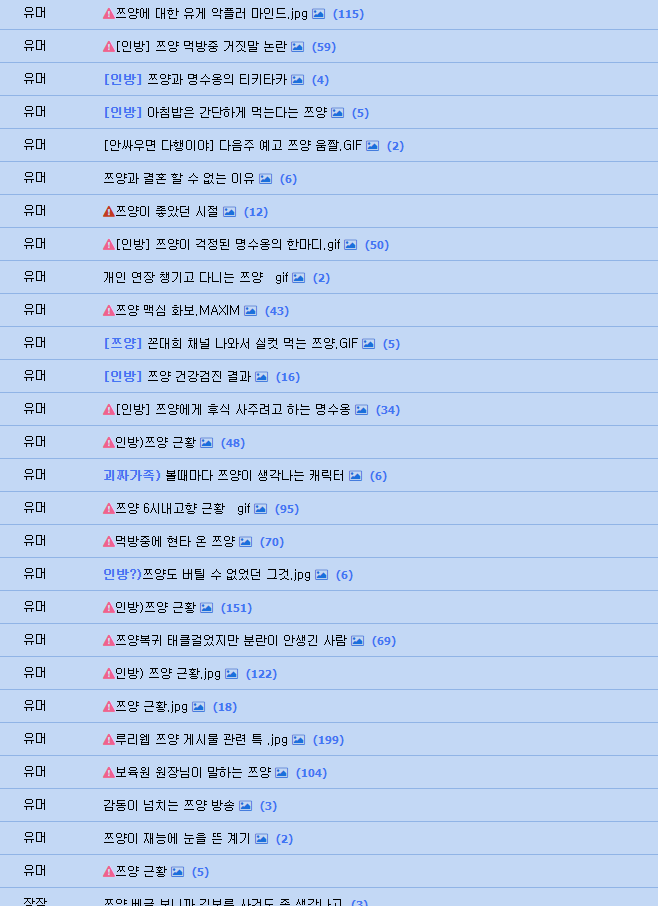Image resolution: width=658 pixels, height=906 pixels.
Task: Open post '쯔양과 명수옹의 티키타카'
Action: pyautogui.click(x=216, y=80)
